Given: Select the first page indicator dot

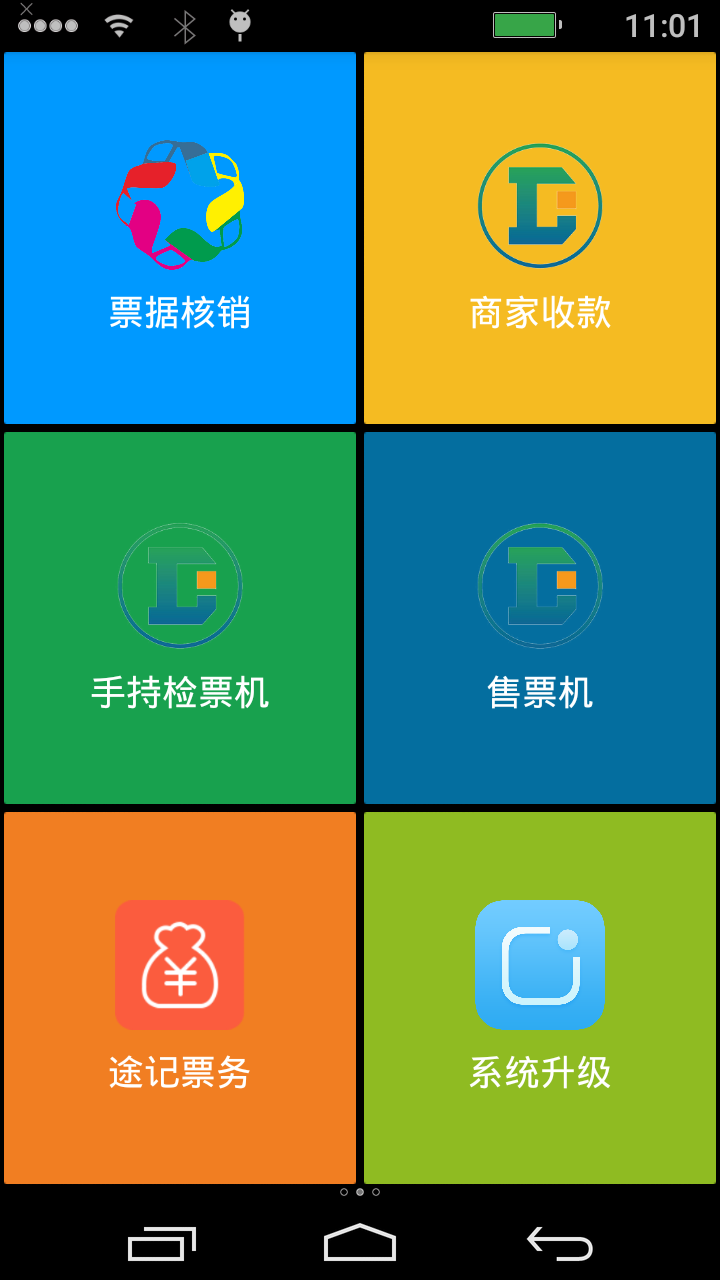Looking at the screenshot, I should (x=345, y=1192).
